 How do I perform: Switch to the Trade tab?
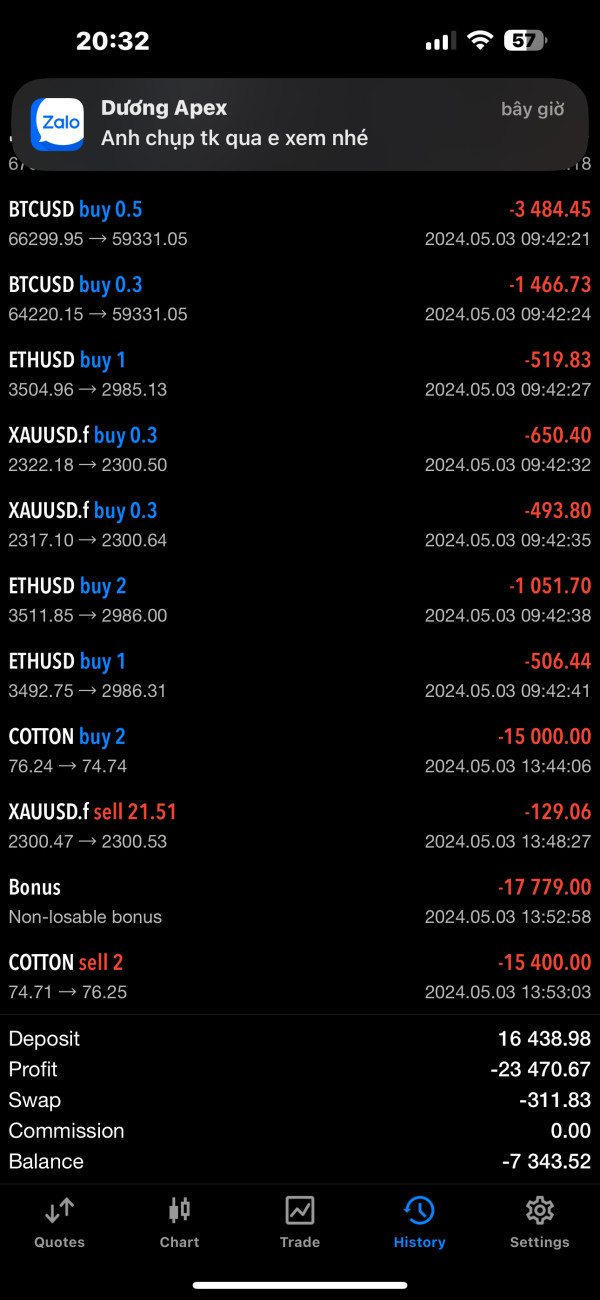(x=300, y=1222)
